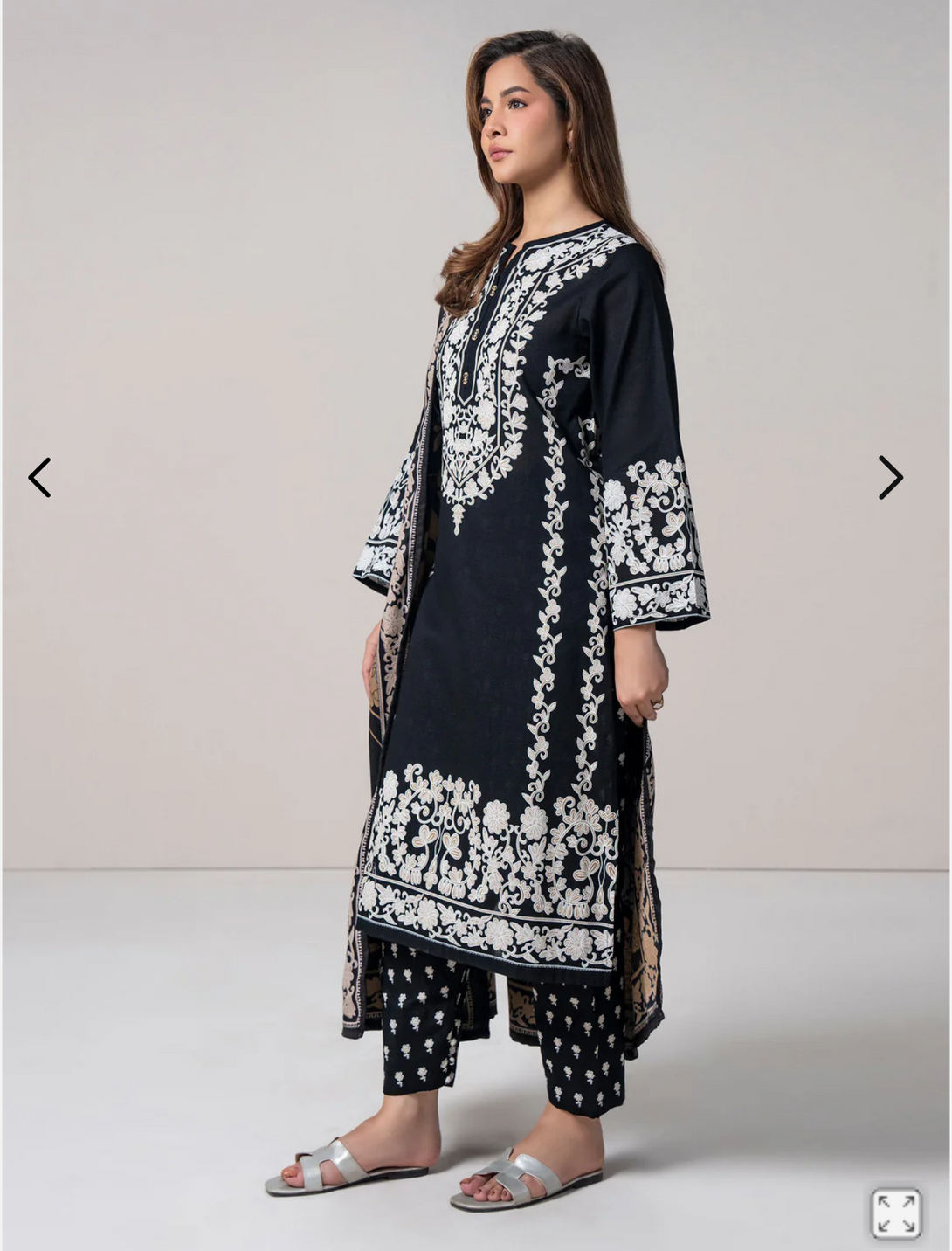Go to the previous product image
This screenshot has width=952, height=1251.
pos(39,477)
